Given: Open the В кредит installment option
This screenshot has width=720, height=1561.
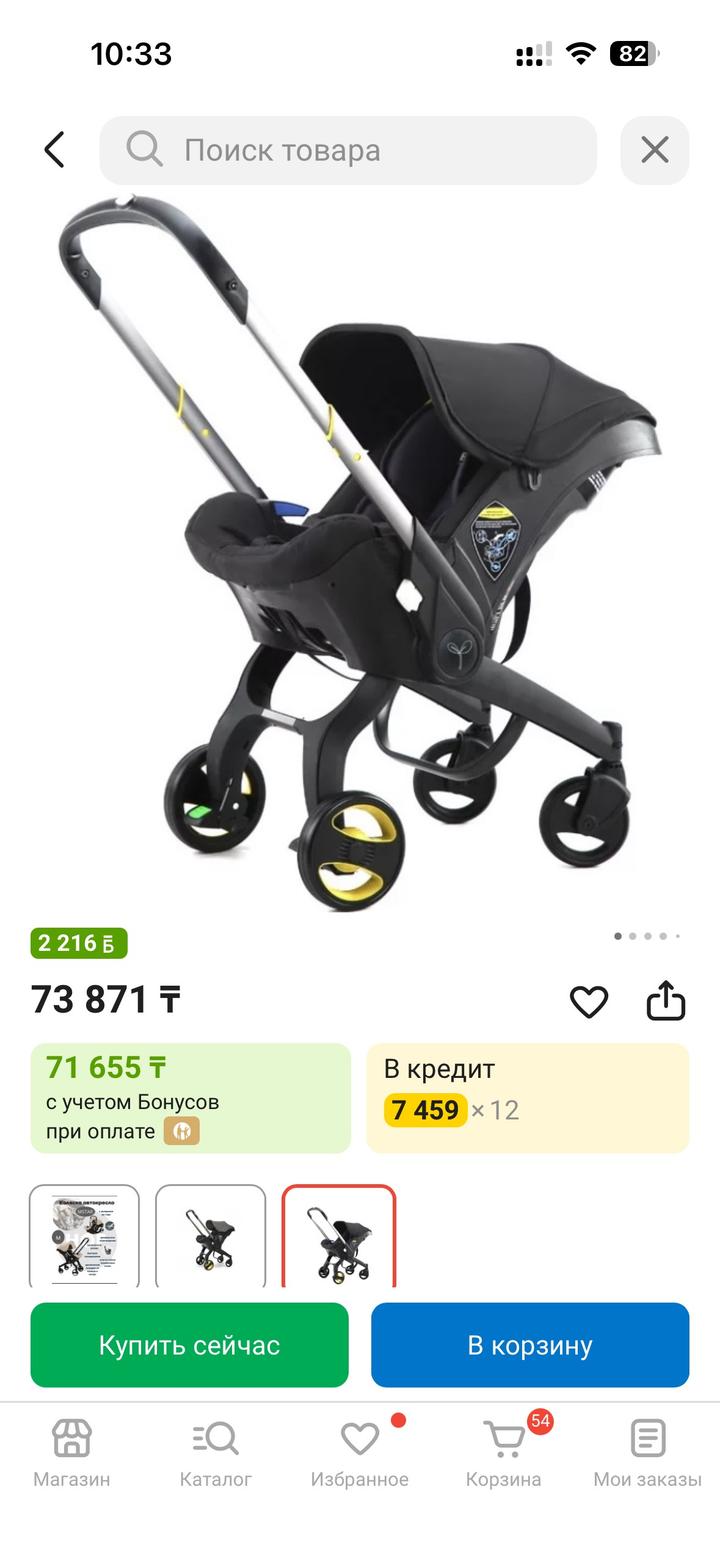Looking at the screenshot, I should tap(527, 1098).
